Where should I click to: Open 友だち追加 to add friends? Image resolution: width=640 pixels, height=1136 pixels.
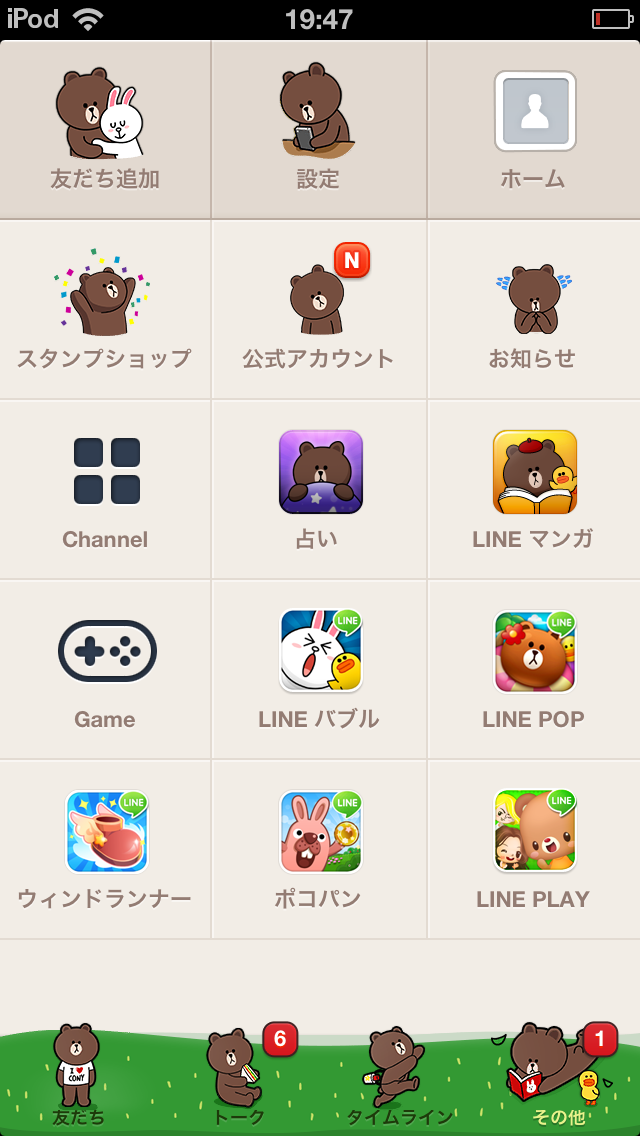105,130
